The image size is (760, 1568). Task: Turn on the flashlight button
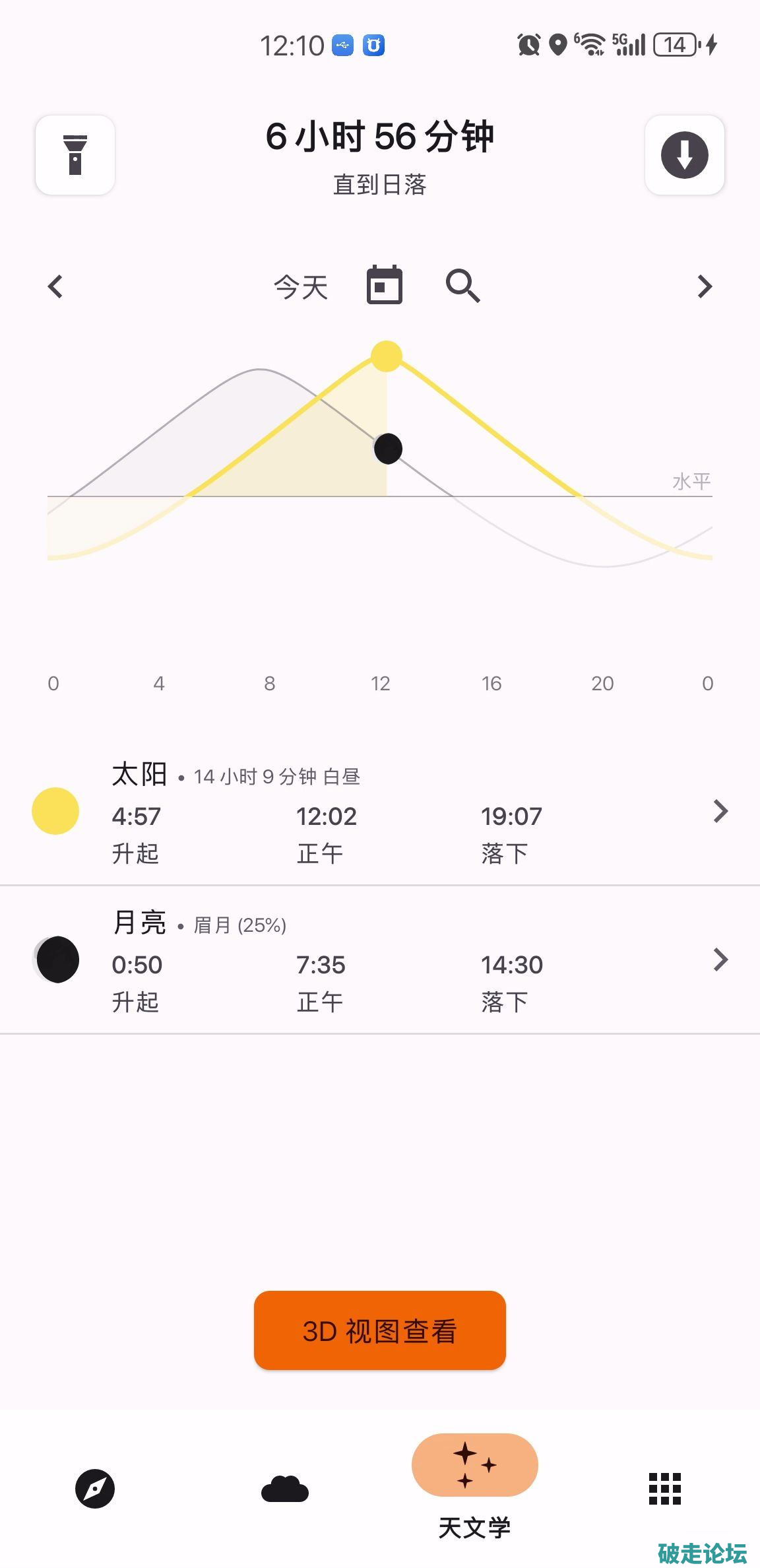click(x=75, y=155)
